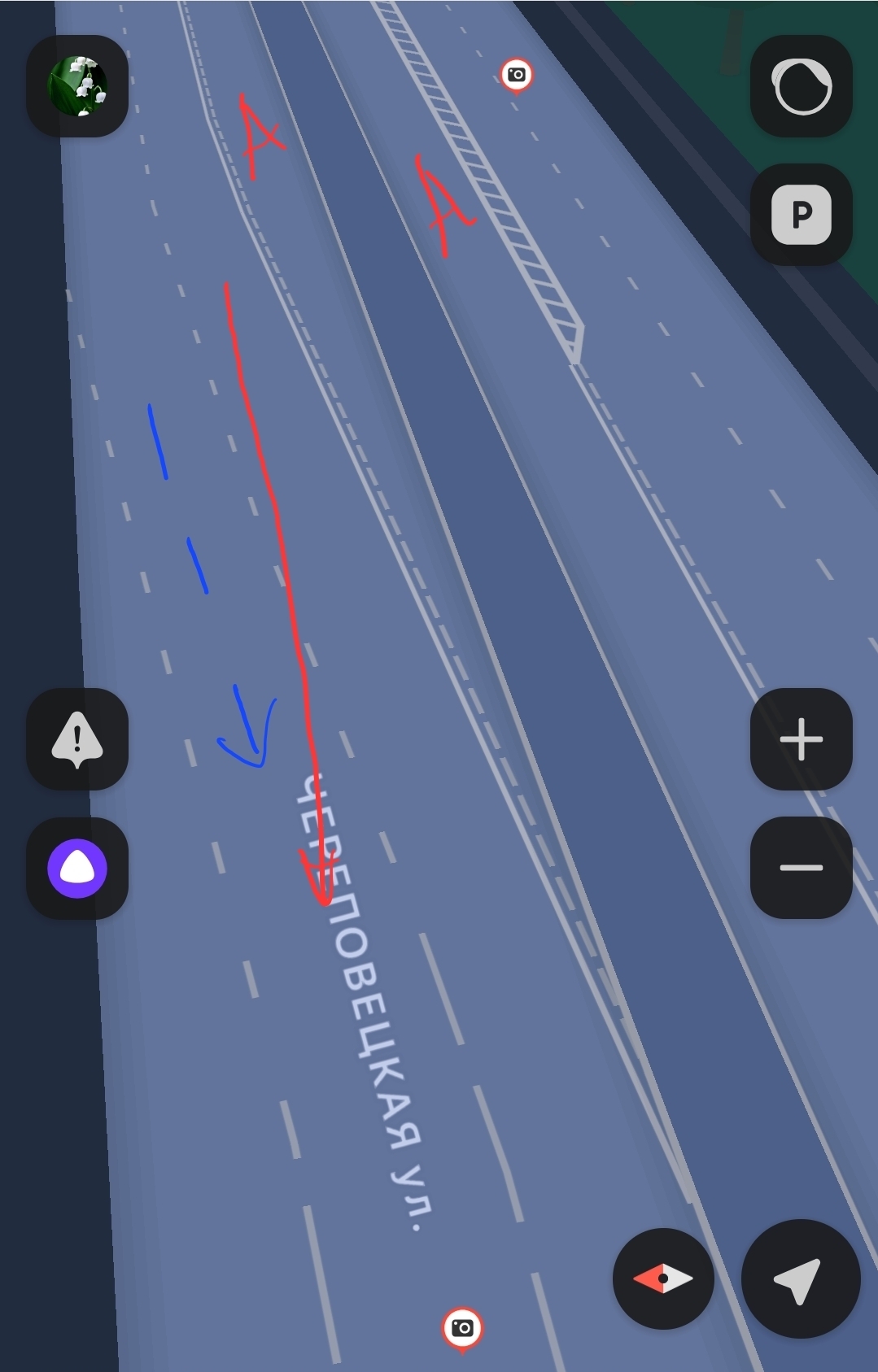
Task: Zoom in with the plus button
Action: (801, 739)
